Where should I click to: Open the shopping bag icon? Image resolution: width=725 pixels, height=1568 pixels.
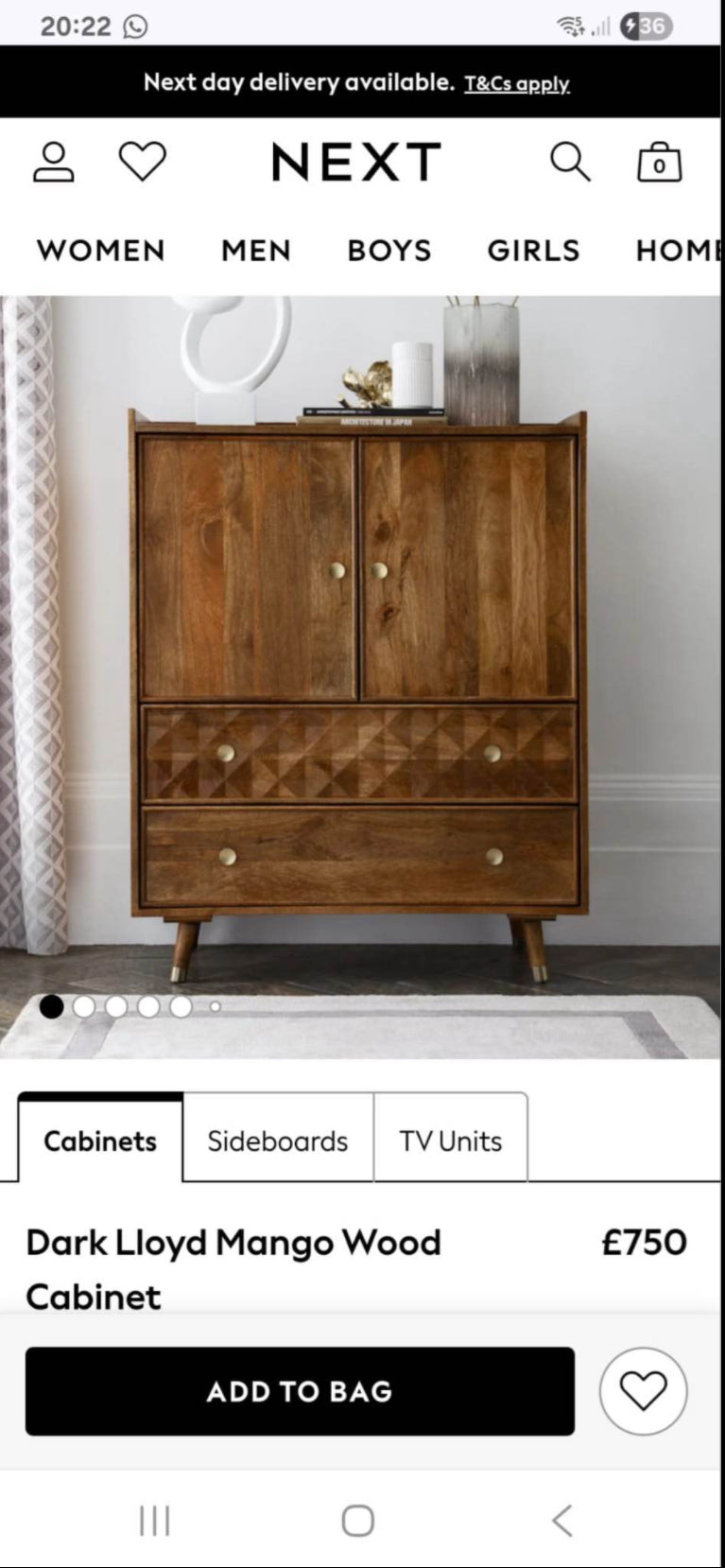[x=661, y=163]
